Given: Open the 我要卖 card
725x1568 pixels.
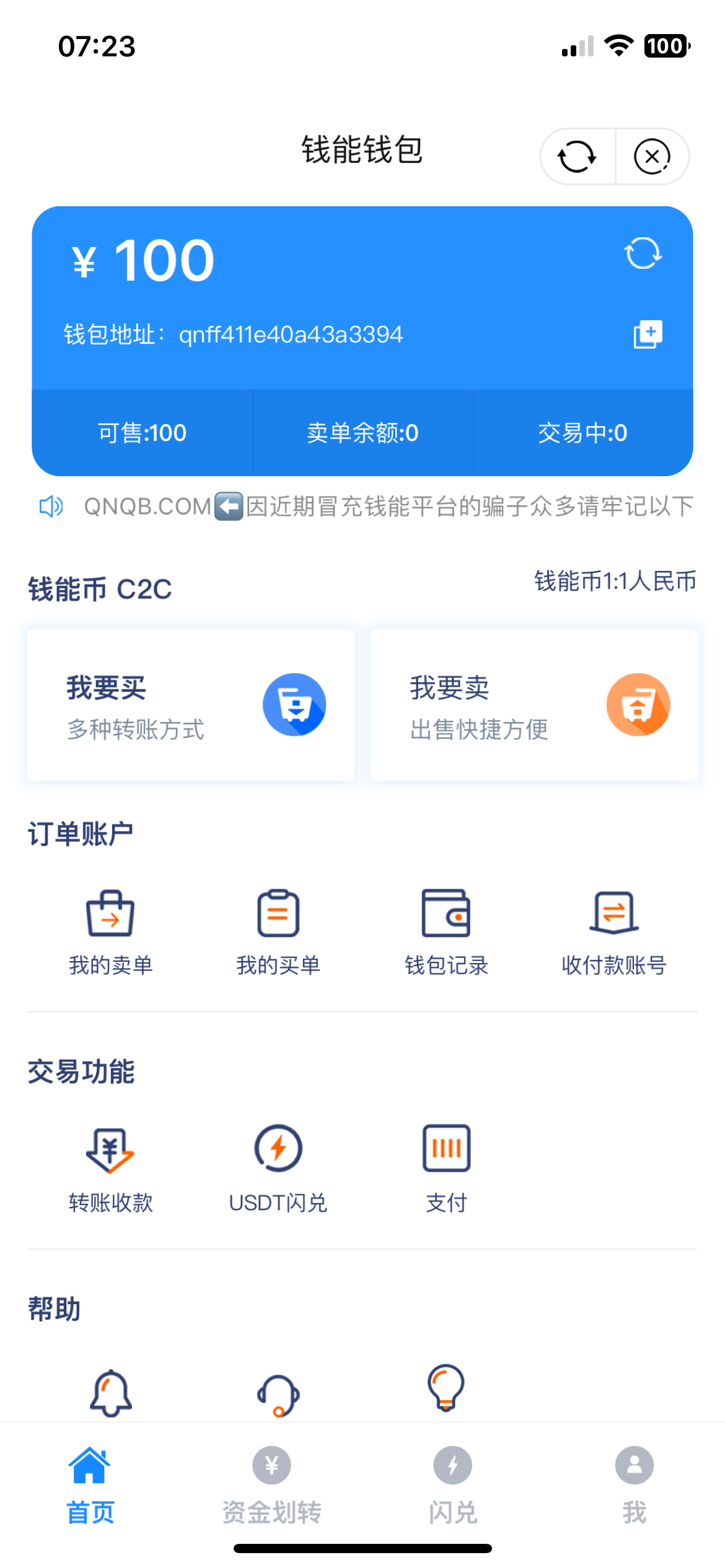Looking at the screenshot, I should (534, 705).
